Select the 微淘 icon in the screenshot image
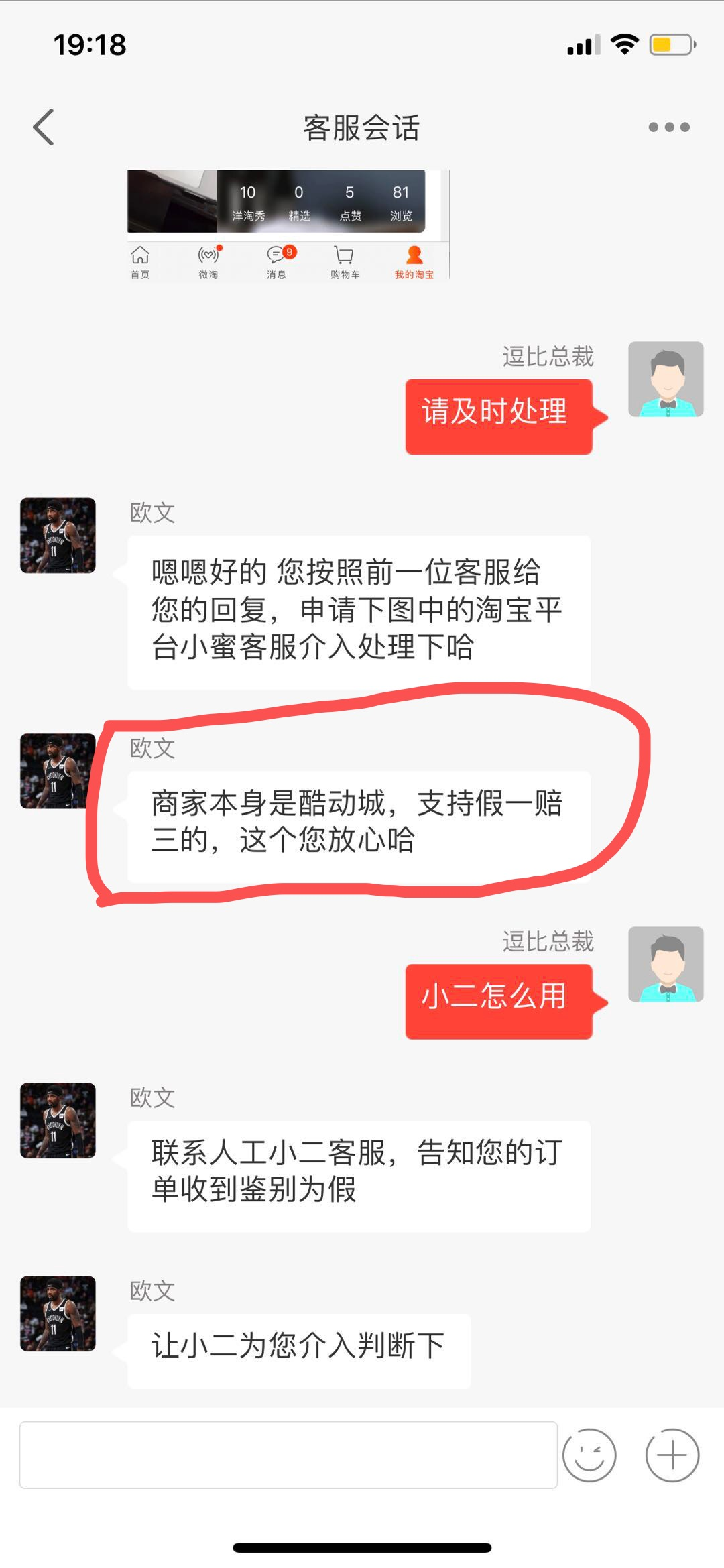Viewport: 724px width, 1568px height. 208,258
